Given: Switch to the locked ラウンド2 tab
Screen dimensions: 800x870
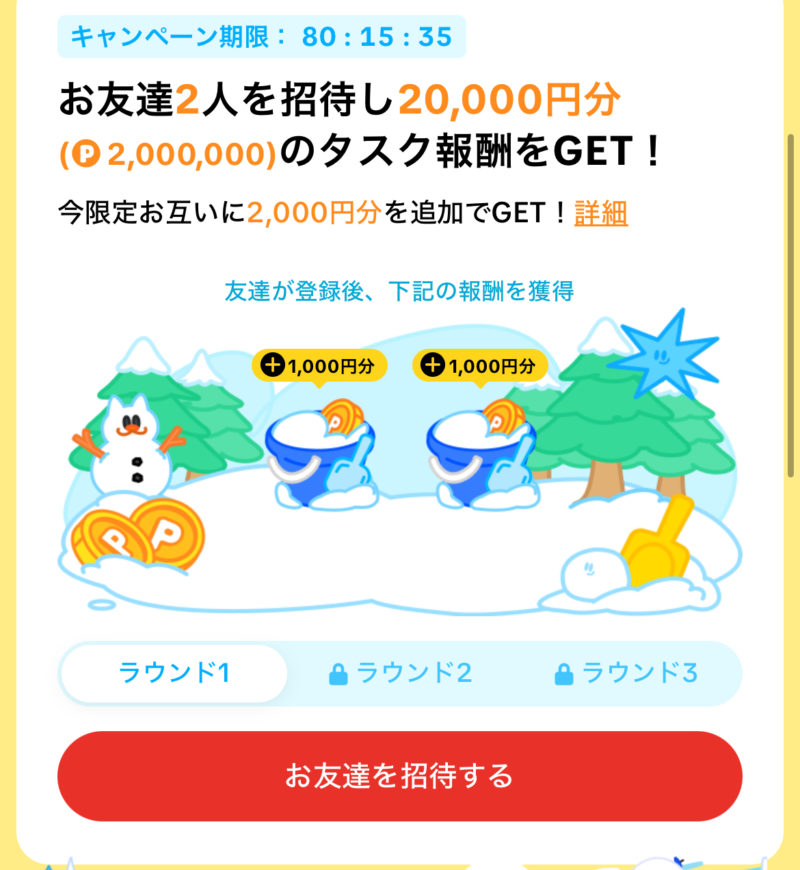Looking at the screenshot, I should click(x=401, y=673).
